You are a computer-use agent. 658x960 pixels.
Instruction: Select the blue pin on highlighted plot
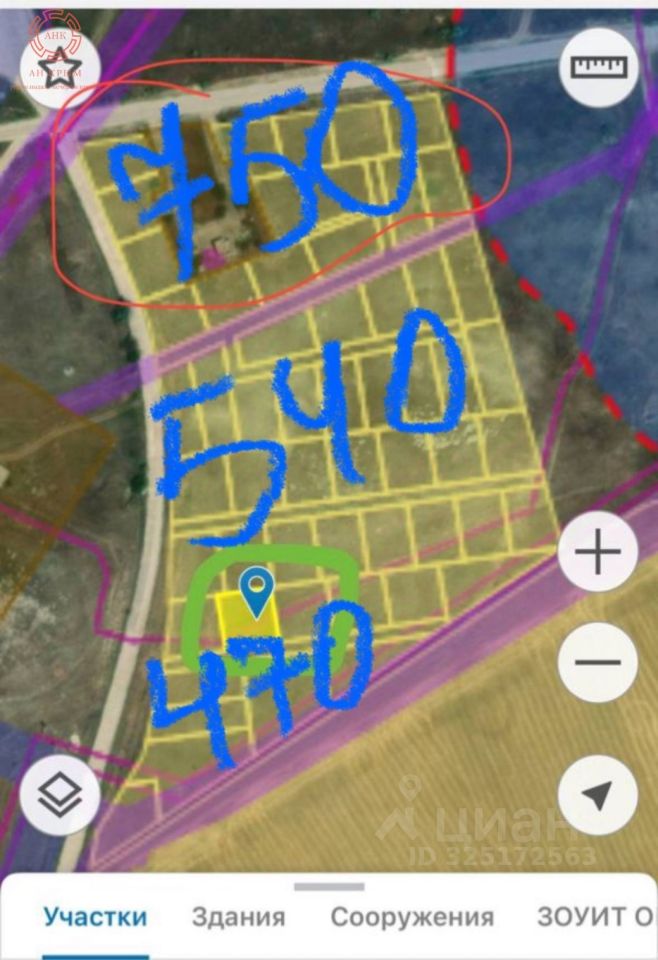pos(258,589)
